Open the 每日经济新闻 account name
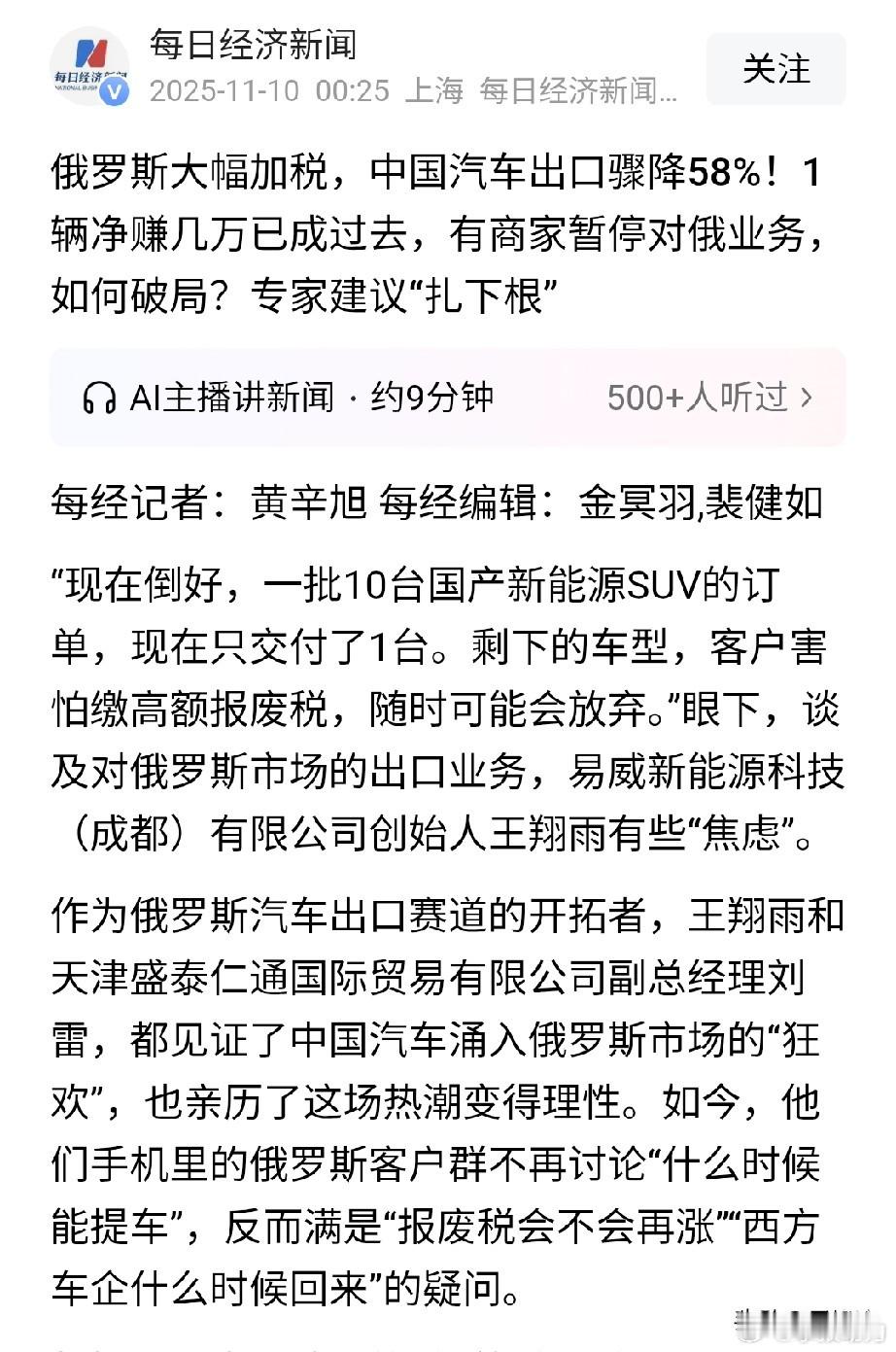The width and height of the screenshot is (896, 1352). click(x=252, y=43)
